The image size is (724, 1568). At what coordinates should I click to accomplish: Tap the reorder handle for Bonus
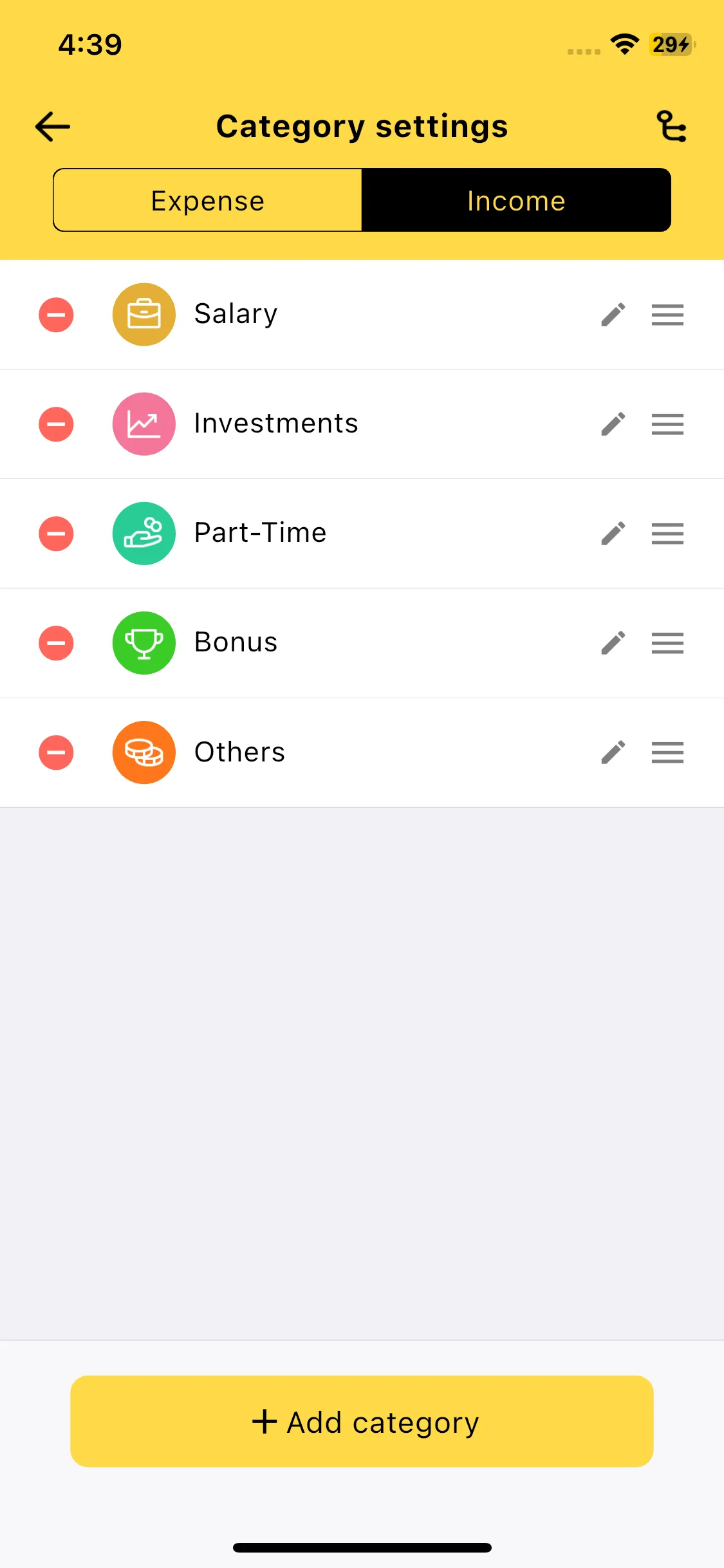[667, 643]
